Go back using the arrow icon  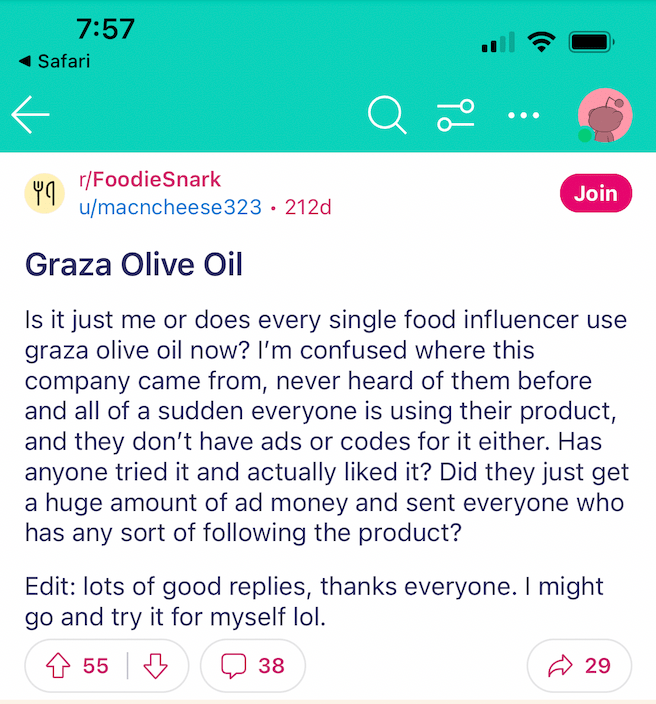pos(30,116)
